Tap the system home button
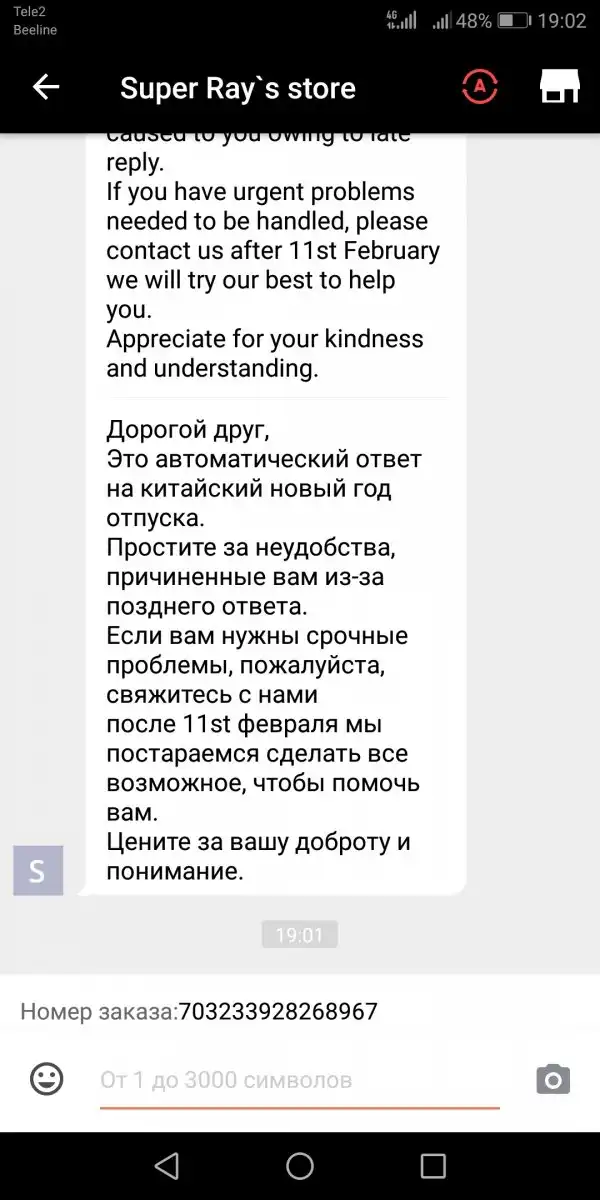 tap(300, 1166)
